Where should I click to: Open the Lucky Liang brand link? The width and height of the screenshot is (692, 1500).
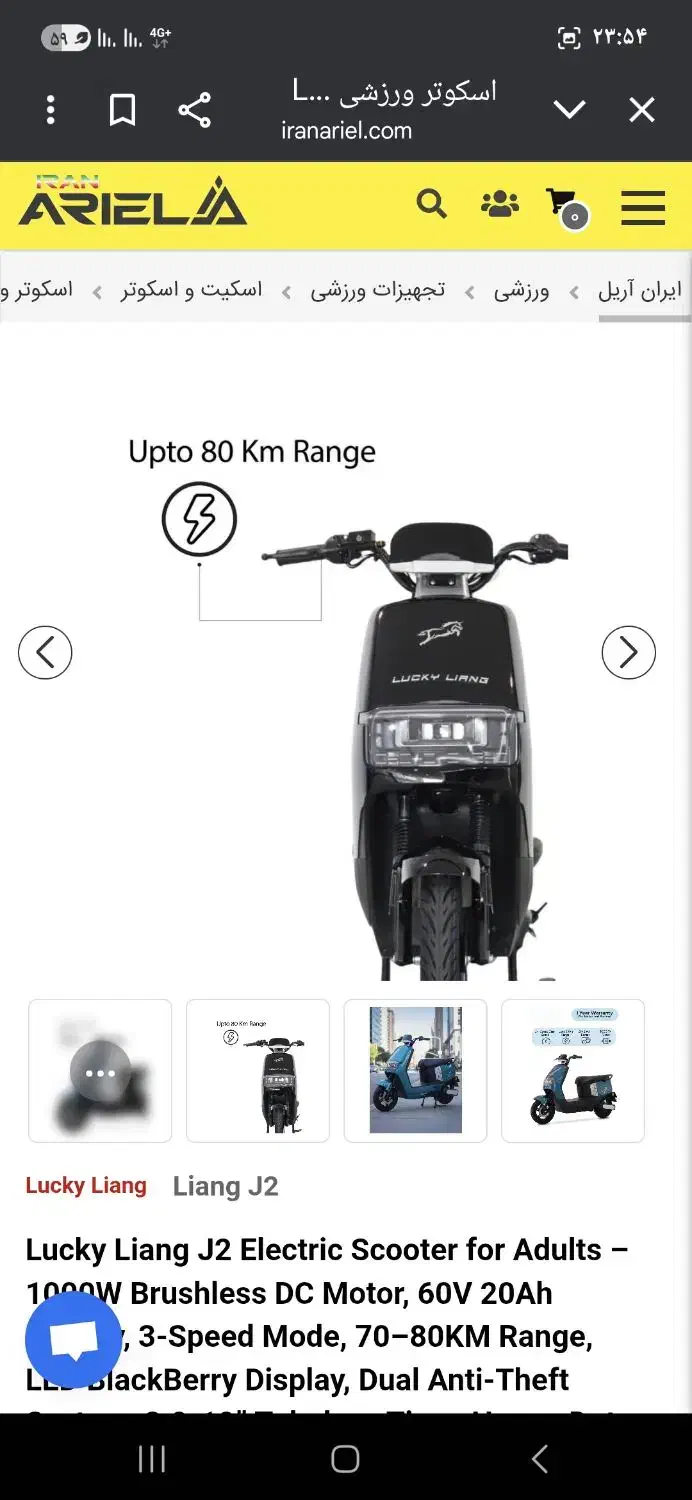(x=86, y=1186)
